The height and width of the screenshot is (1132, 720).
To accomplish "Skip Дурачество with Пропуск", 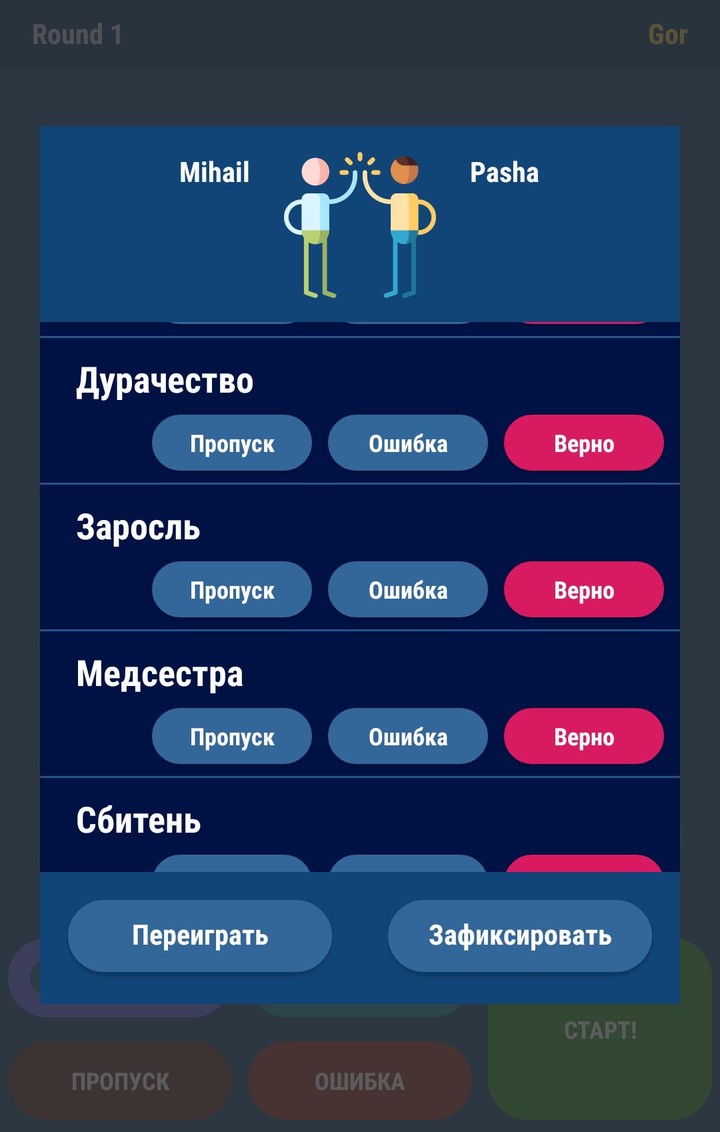I will click(x=232, y=443).
